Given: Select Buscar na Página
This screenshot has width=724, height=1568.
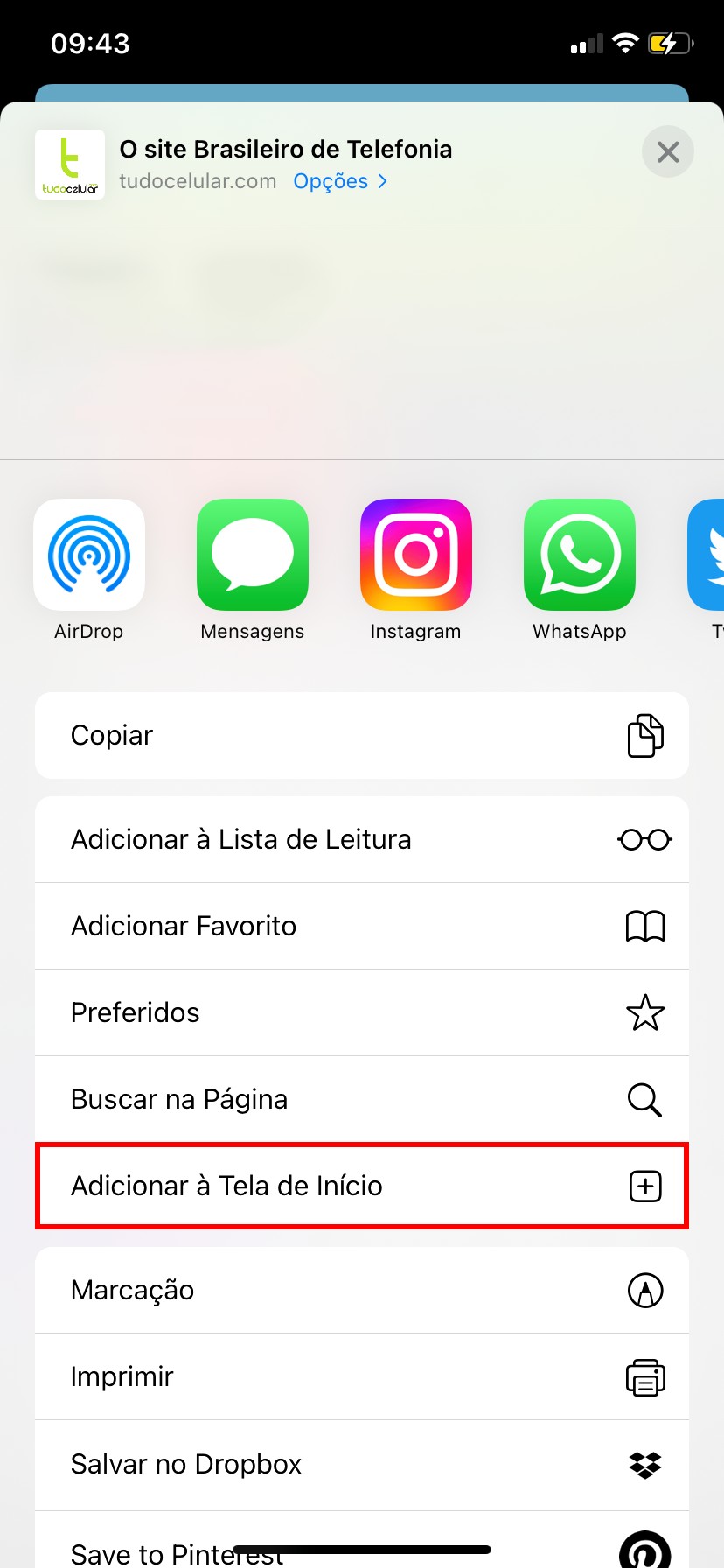Looking at the screenshot, I should click(362, 1099).
